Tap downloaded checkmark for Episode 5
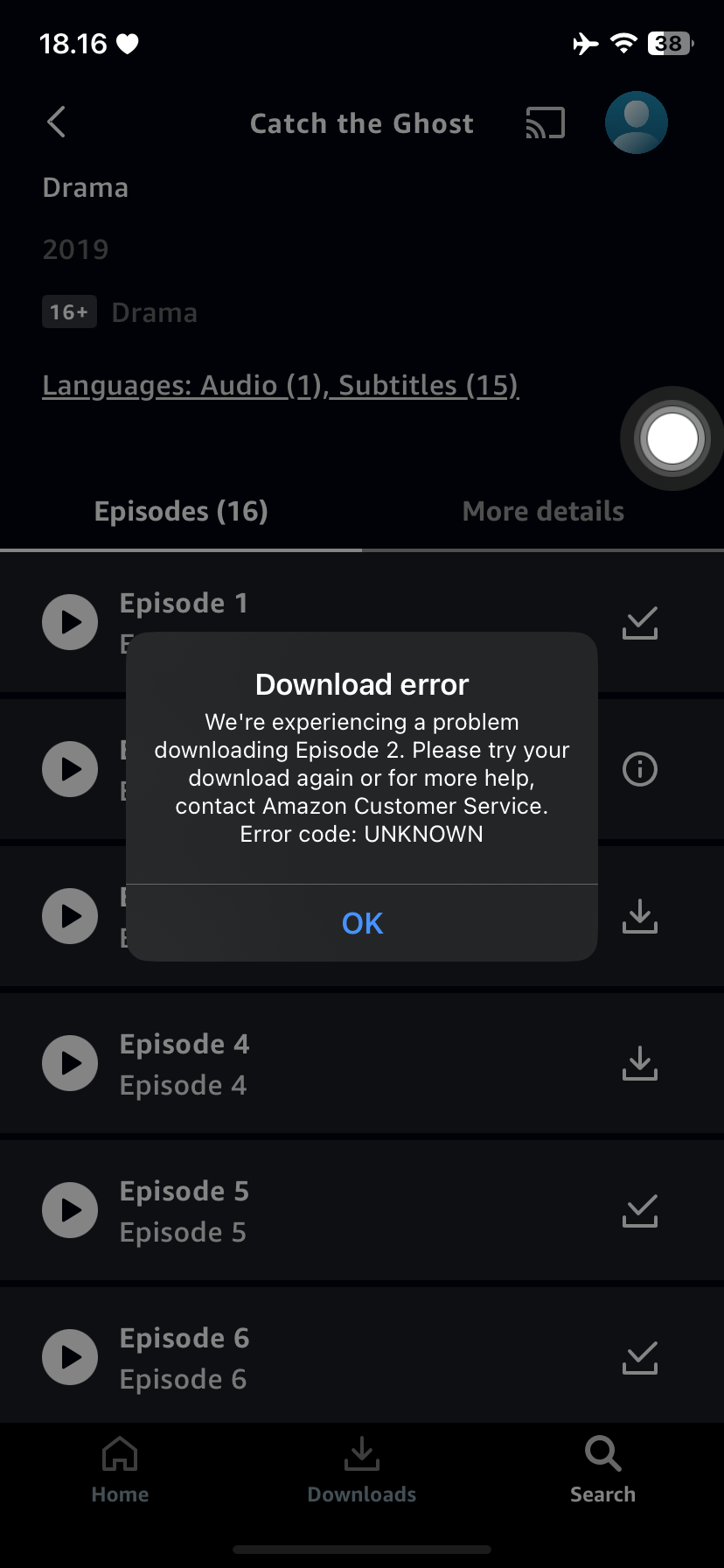Screen dimensions: 724x1568 [x=640, y=1210]
